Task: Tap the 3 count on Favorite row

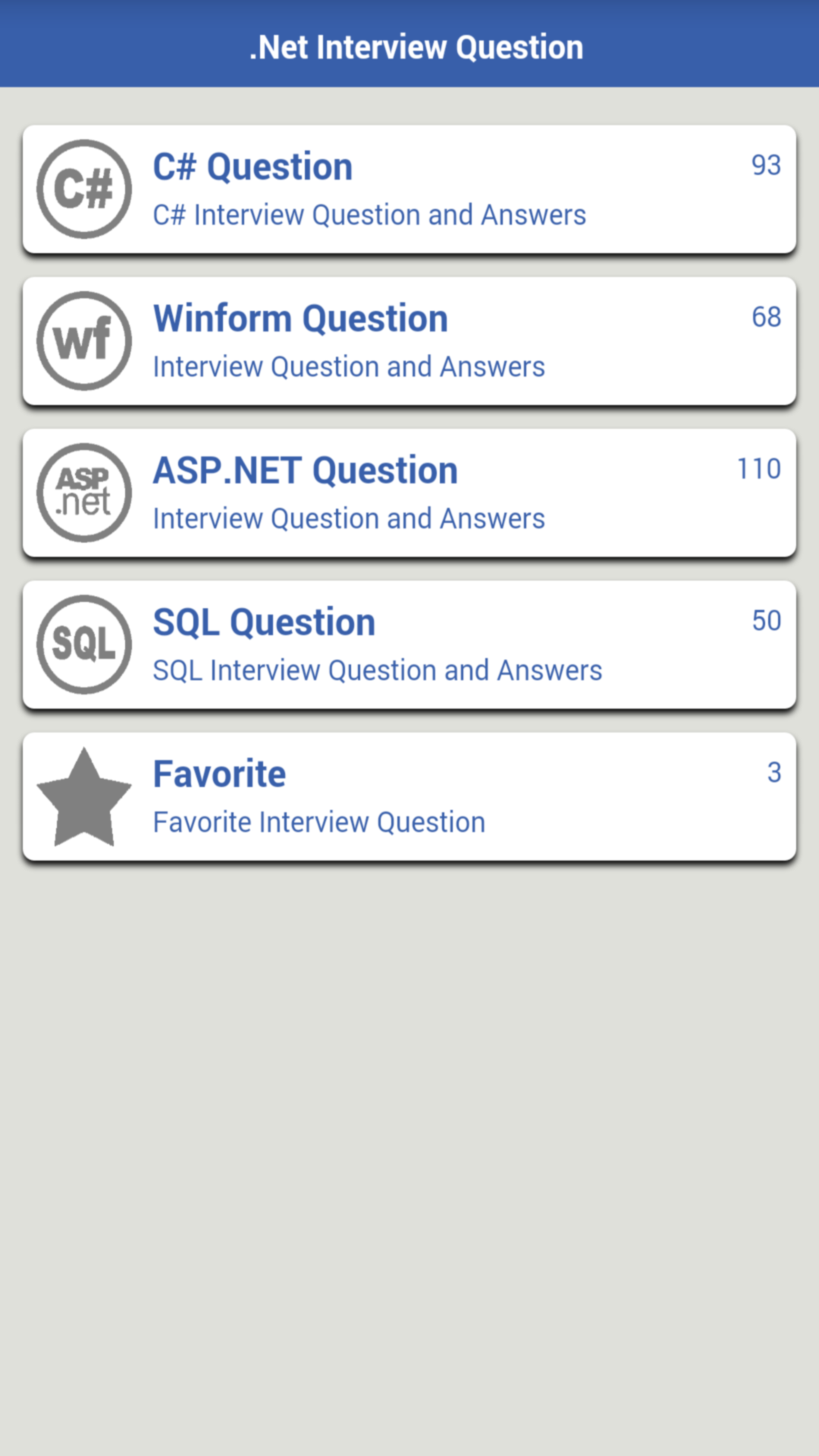Action: click(773, 772)
